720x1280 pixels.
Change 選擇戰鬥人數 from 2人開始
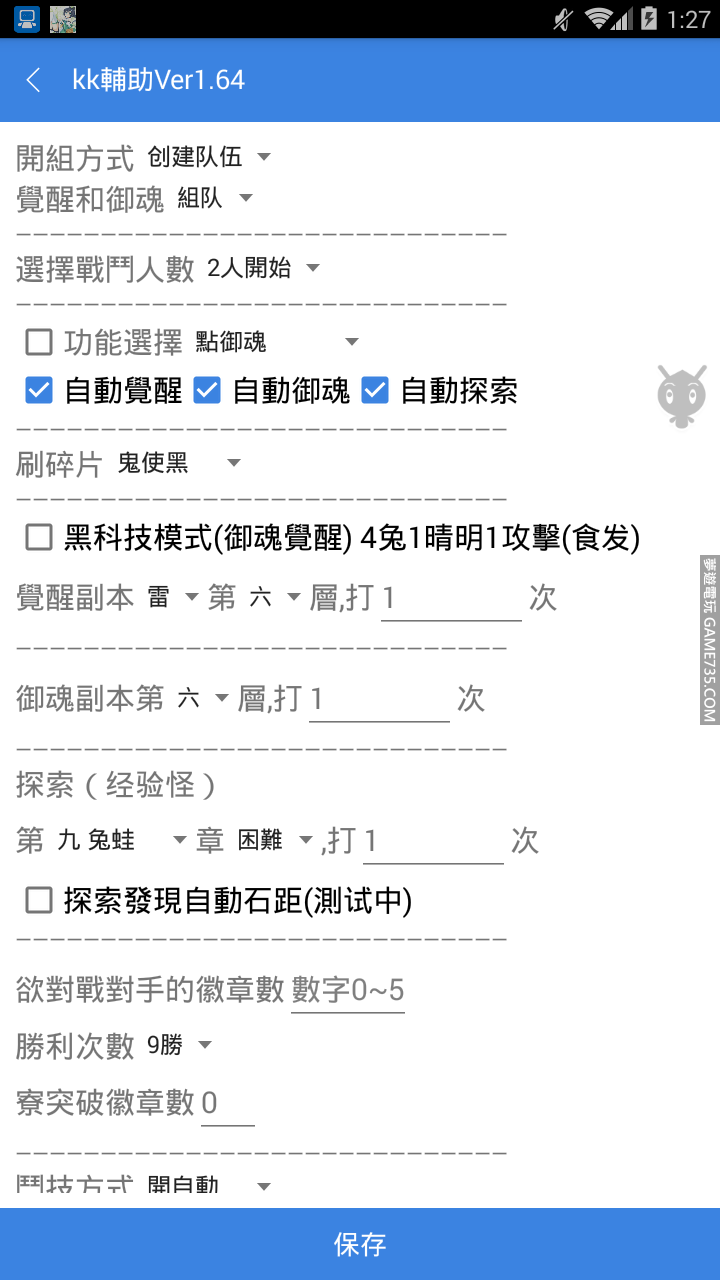[262, 268]
